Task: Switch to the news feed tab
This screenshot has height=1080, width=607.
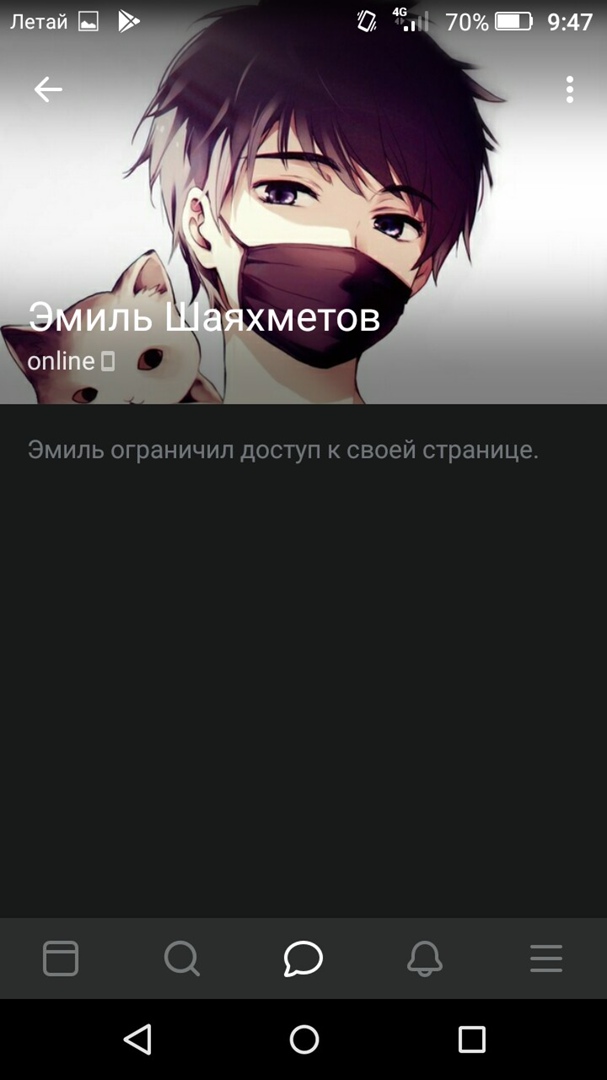Action: tap(61, 958)
